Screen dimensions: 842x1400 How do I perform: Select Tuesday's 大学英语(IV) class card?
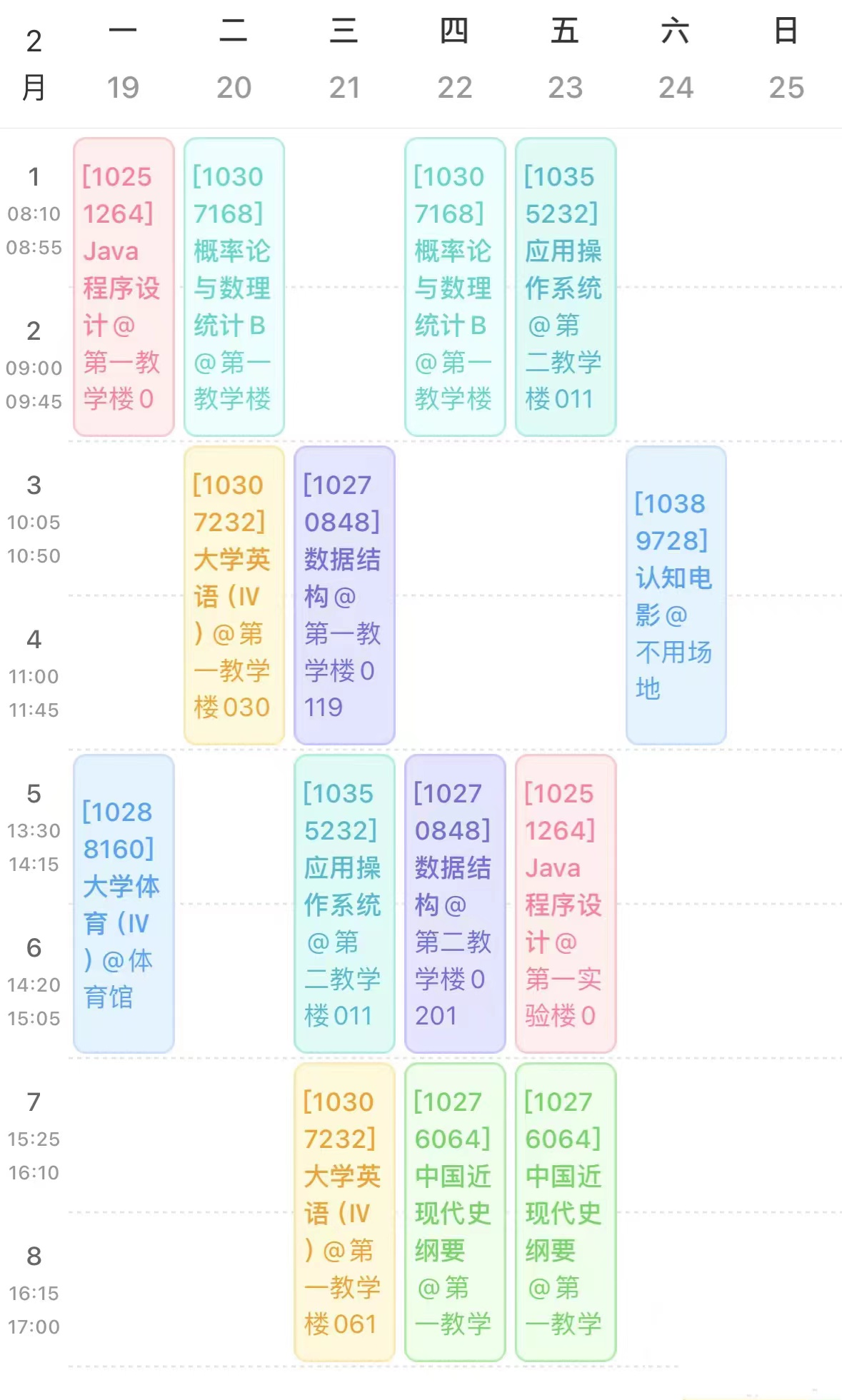point(234,595)
